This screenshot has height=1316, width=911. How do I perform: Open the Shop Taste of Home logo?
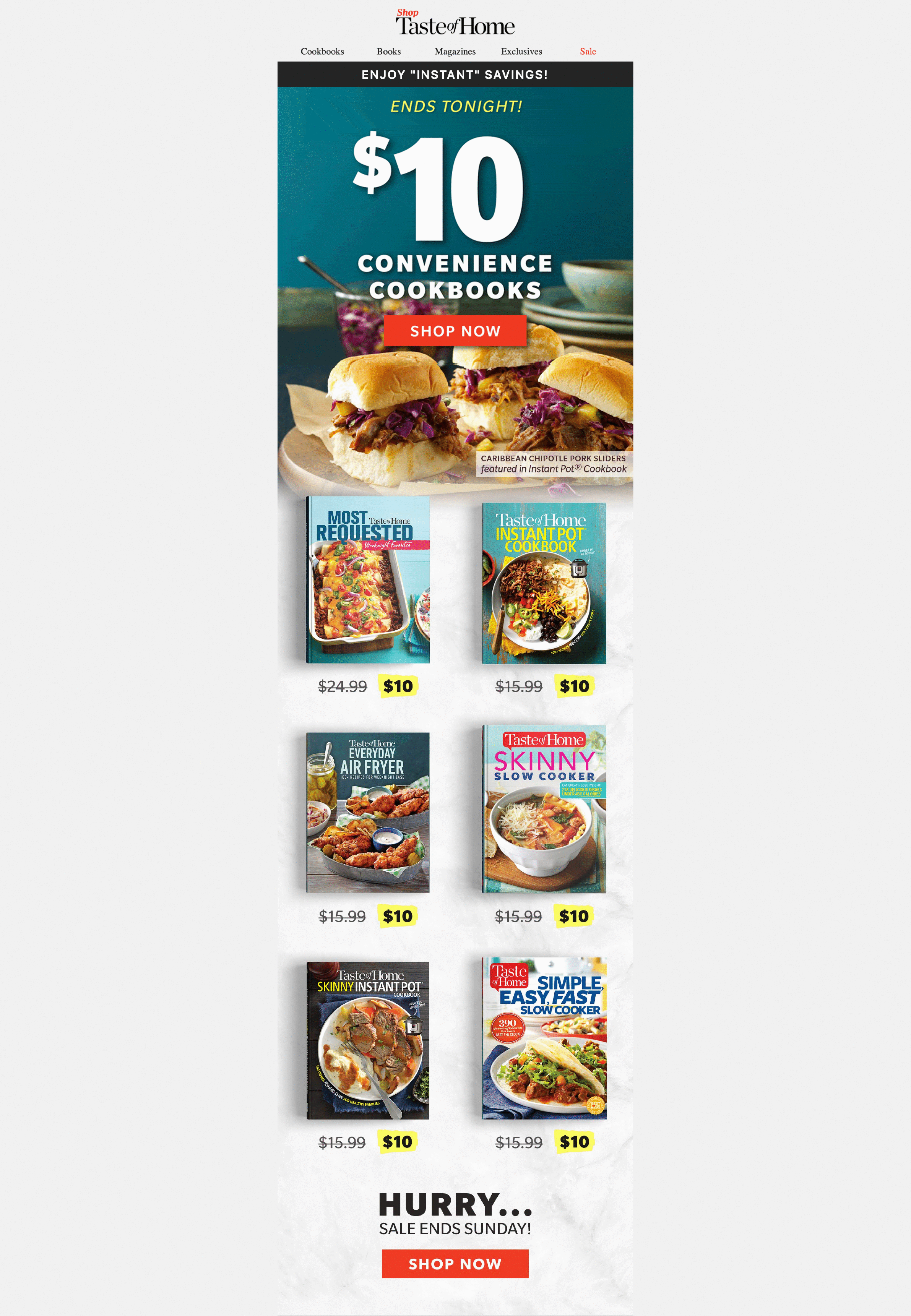(455, 22)
